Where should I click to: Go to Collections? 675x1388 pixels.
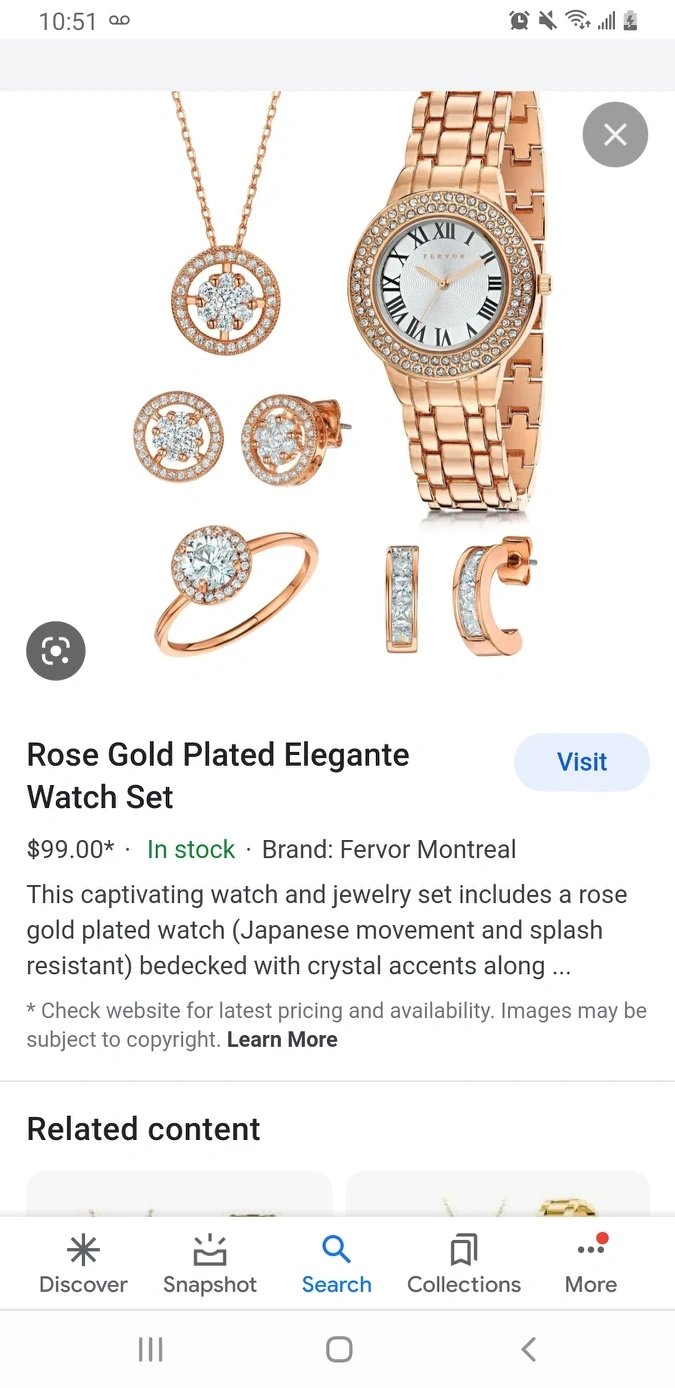(464, 1265)
